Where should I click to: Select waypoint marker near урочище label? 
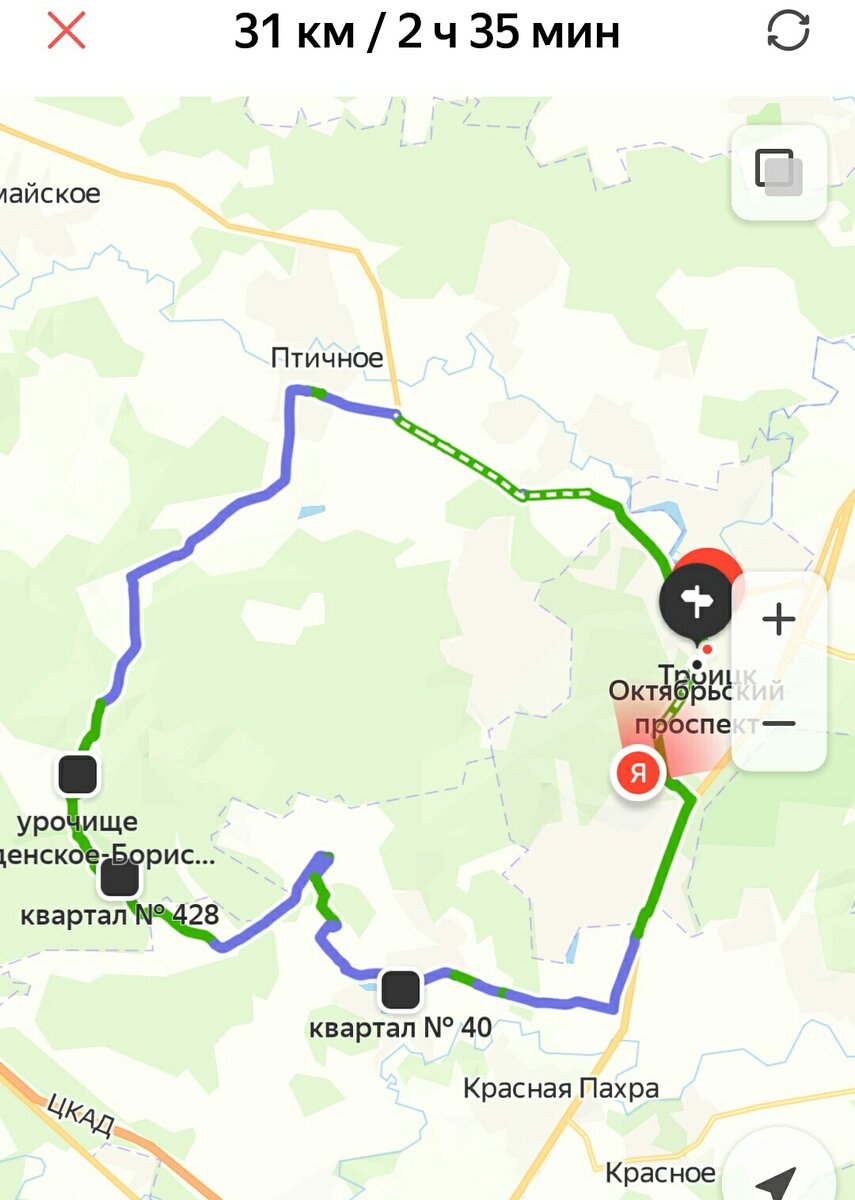click(77, 773)
